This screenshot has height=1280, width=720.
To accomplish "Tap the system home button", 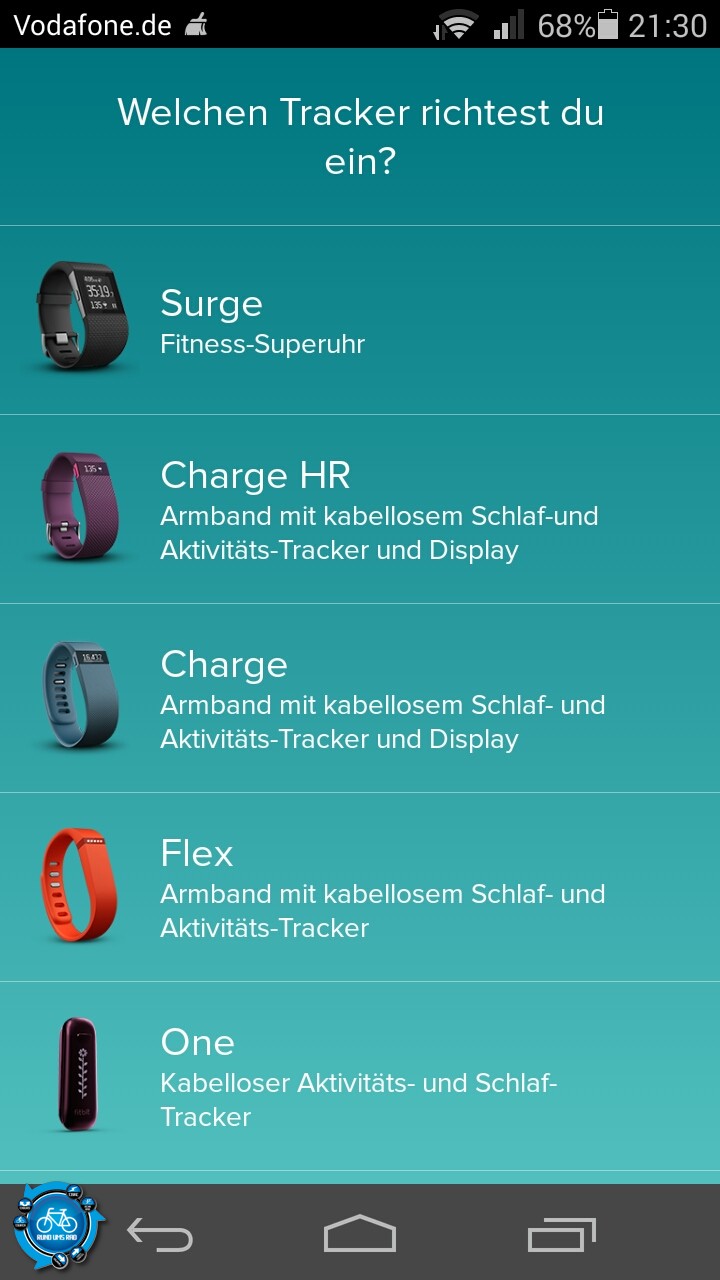I will coord(360,1234).
